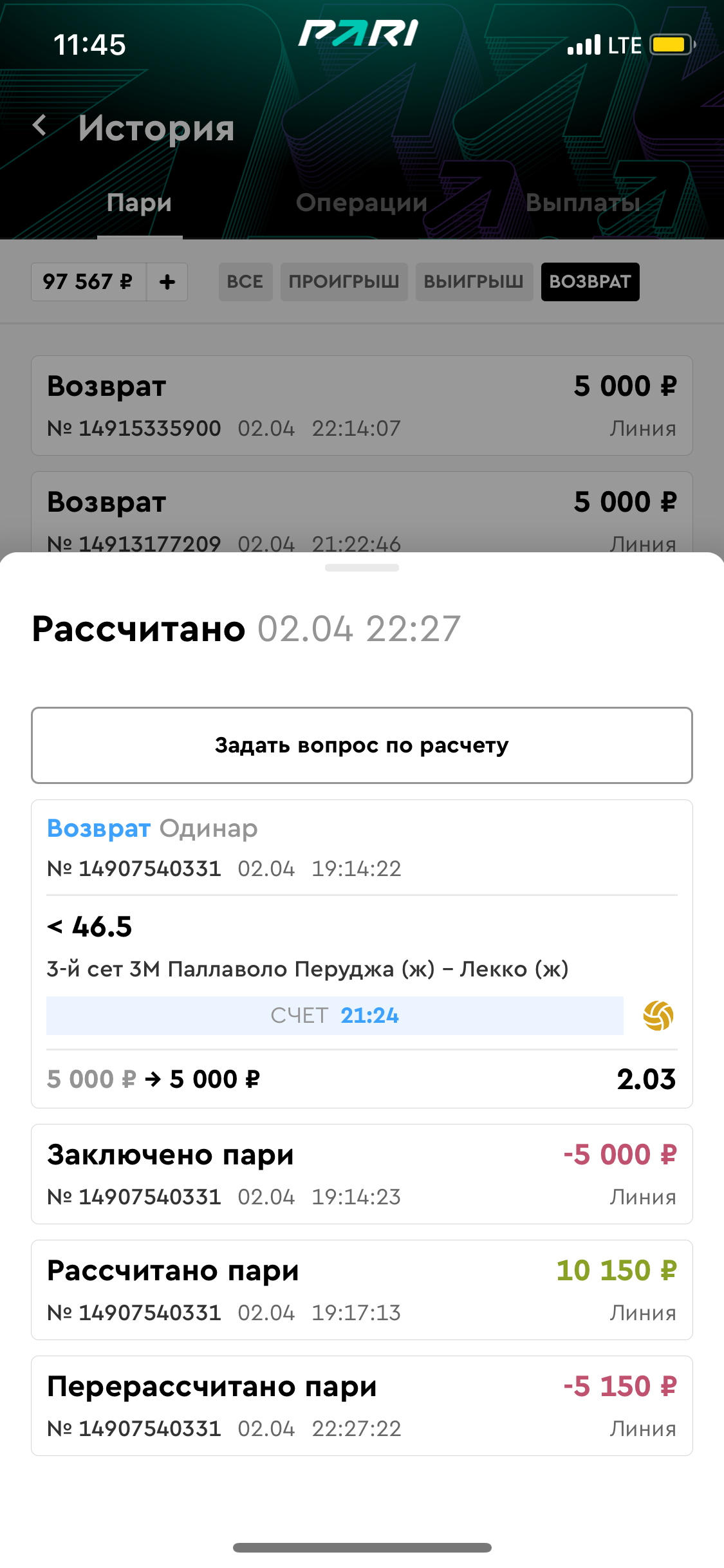Filter history by ВЫИГРЫШ
This screenshot has width=724, height=1568.
[474, 282]
